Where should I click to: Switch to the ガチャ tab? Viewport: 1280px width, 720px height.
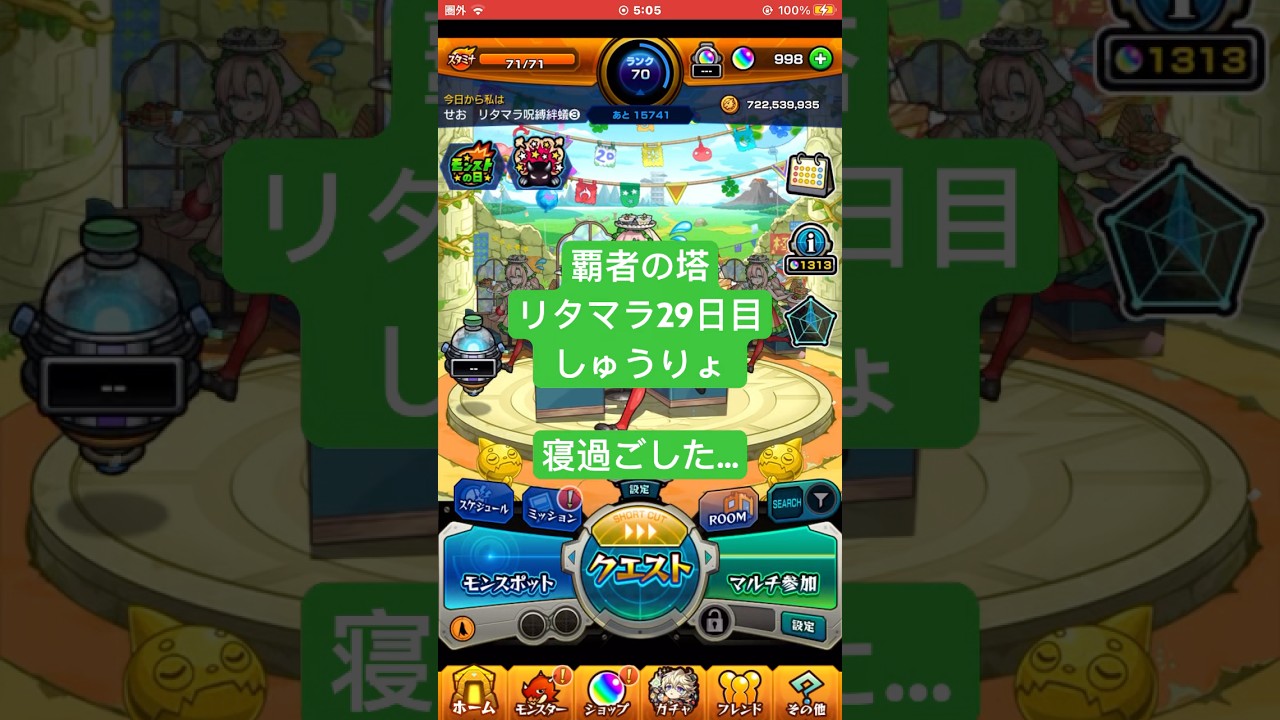coord(673,692)
